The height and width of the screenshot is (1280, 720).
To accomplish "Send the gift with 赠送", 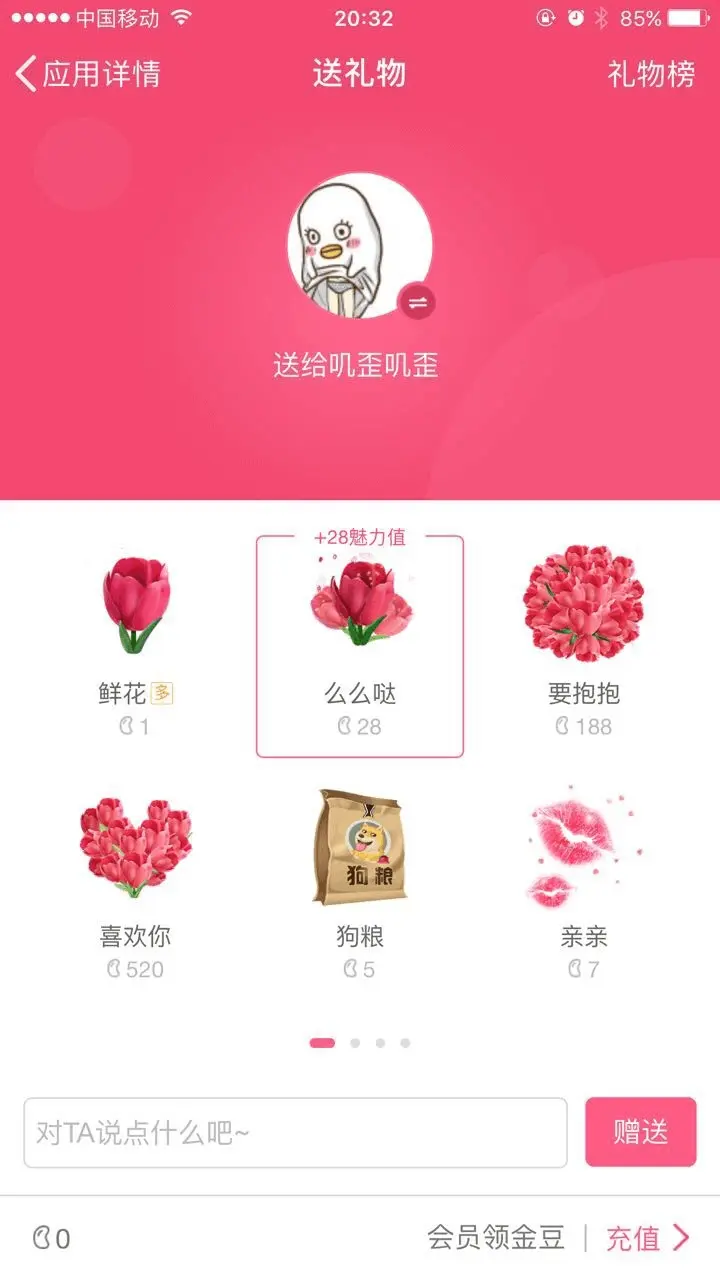I will coord(640,1132).
